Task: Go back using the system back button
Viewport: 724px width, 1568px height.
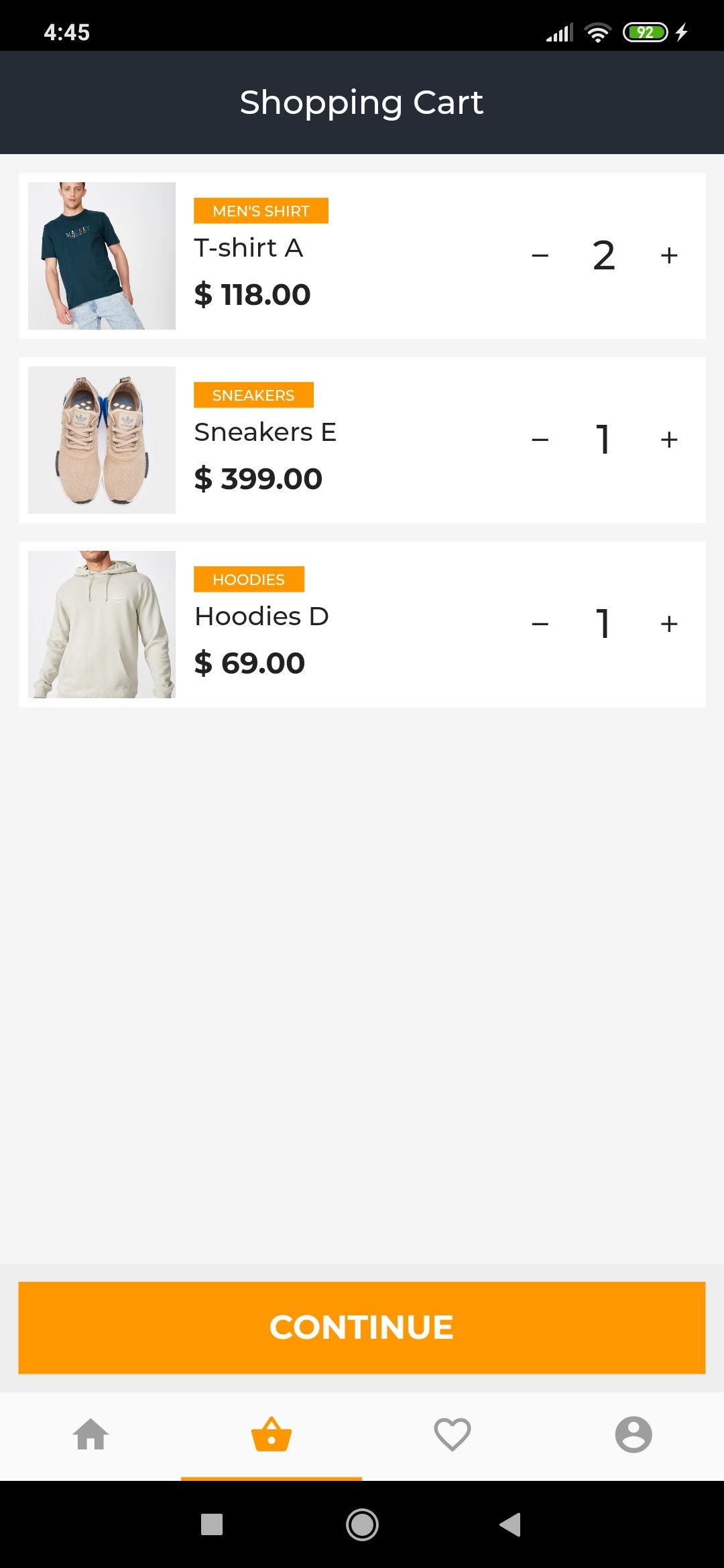Action: click(x=511, y=1524)
